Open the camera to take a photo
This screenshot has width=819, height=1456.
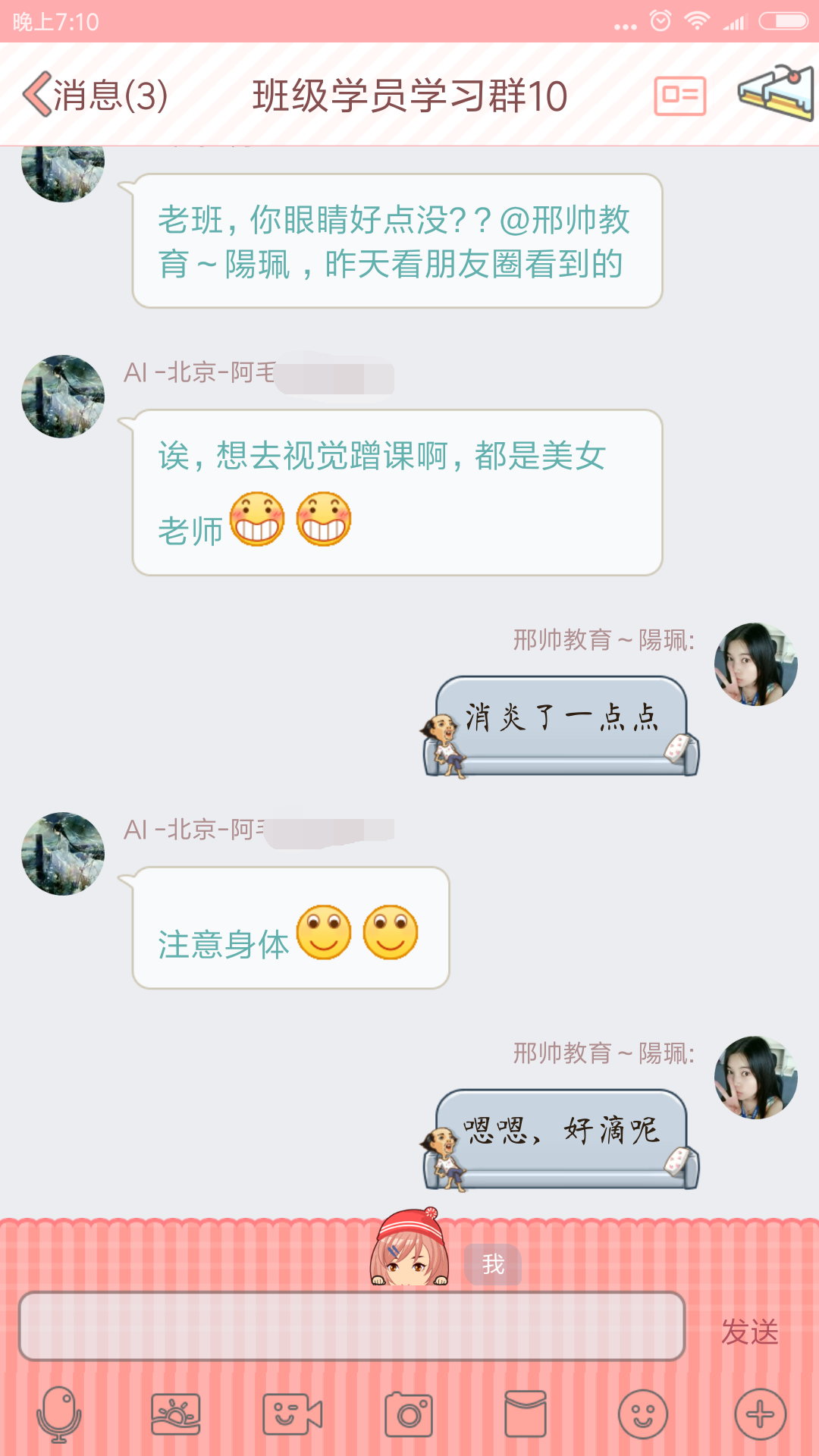[x=409, y=1414]
